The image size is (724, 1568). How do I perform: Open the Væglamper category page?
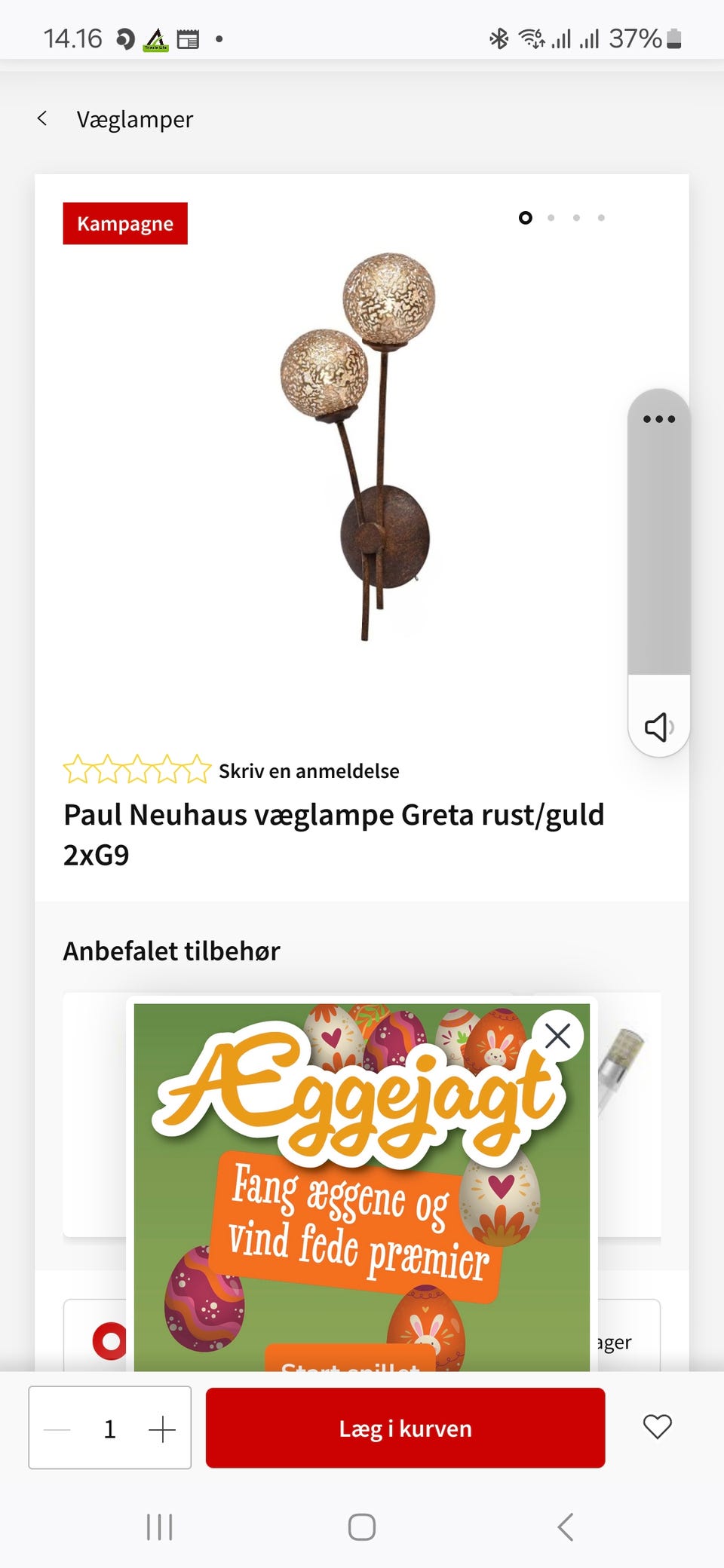click(136, 118)
